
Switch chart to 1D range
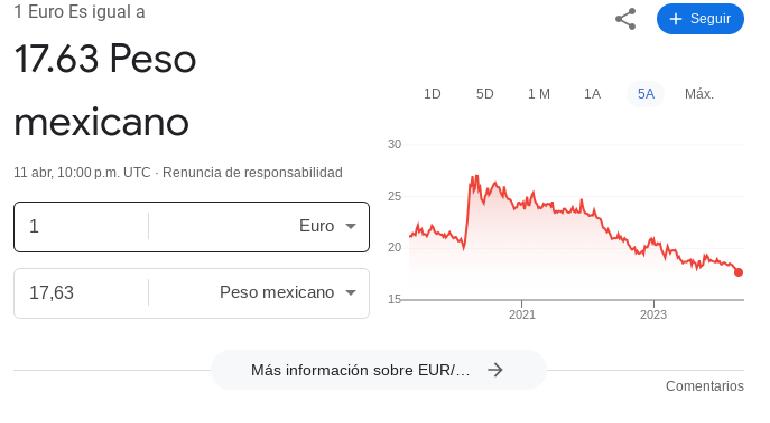[432, 94]
